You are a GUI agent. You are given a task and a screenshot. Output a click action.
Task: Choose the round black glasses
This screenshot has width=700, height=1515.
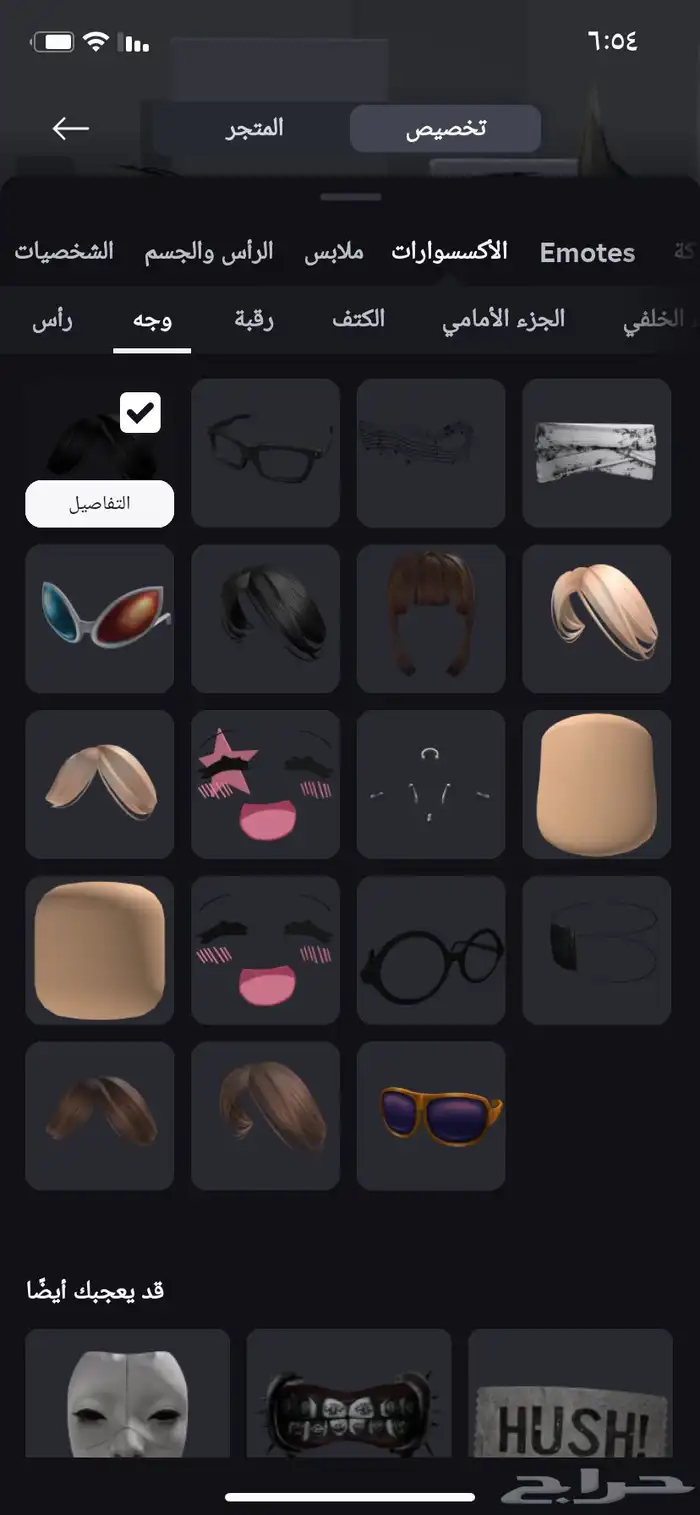click(x=431, y=950)
